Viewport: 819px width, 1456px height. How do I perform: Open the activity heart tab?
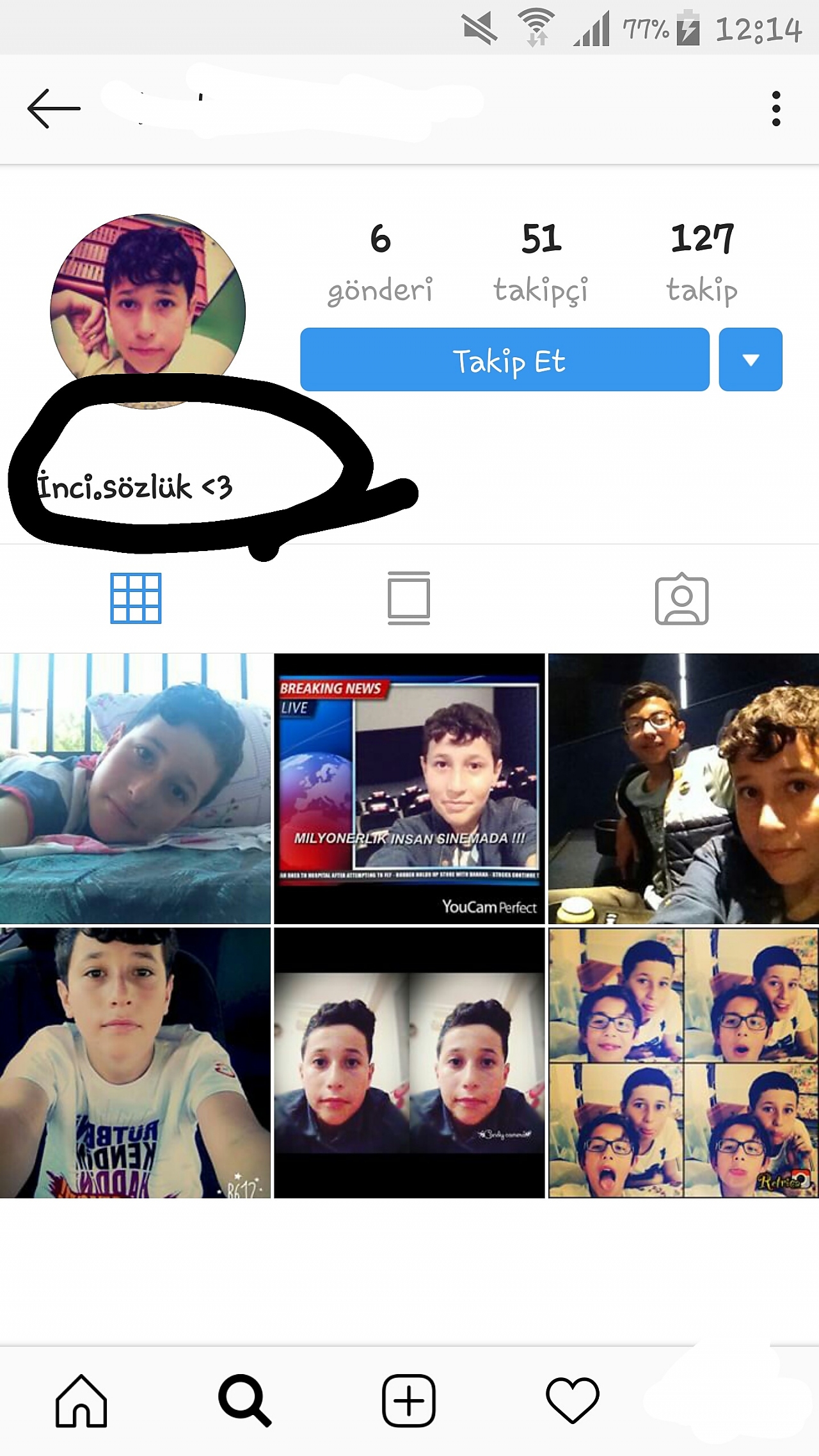pyautogui.click(x=573, y=1400)
